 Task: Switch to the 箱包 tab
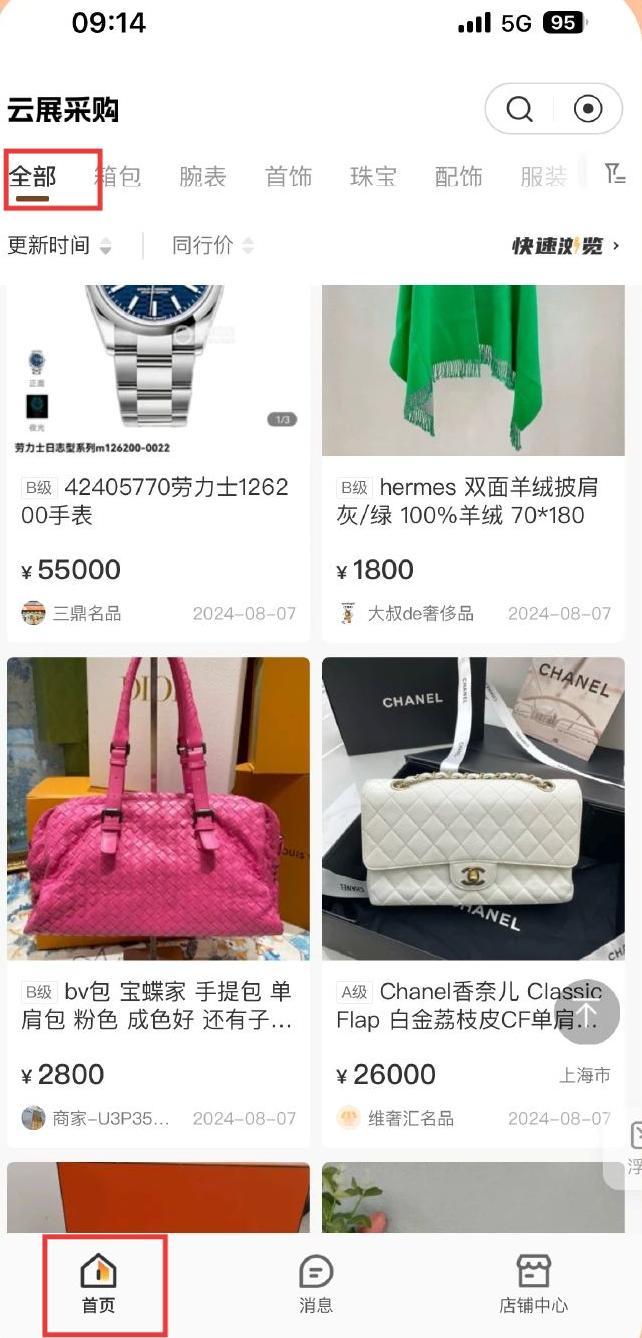coord(118,177)
